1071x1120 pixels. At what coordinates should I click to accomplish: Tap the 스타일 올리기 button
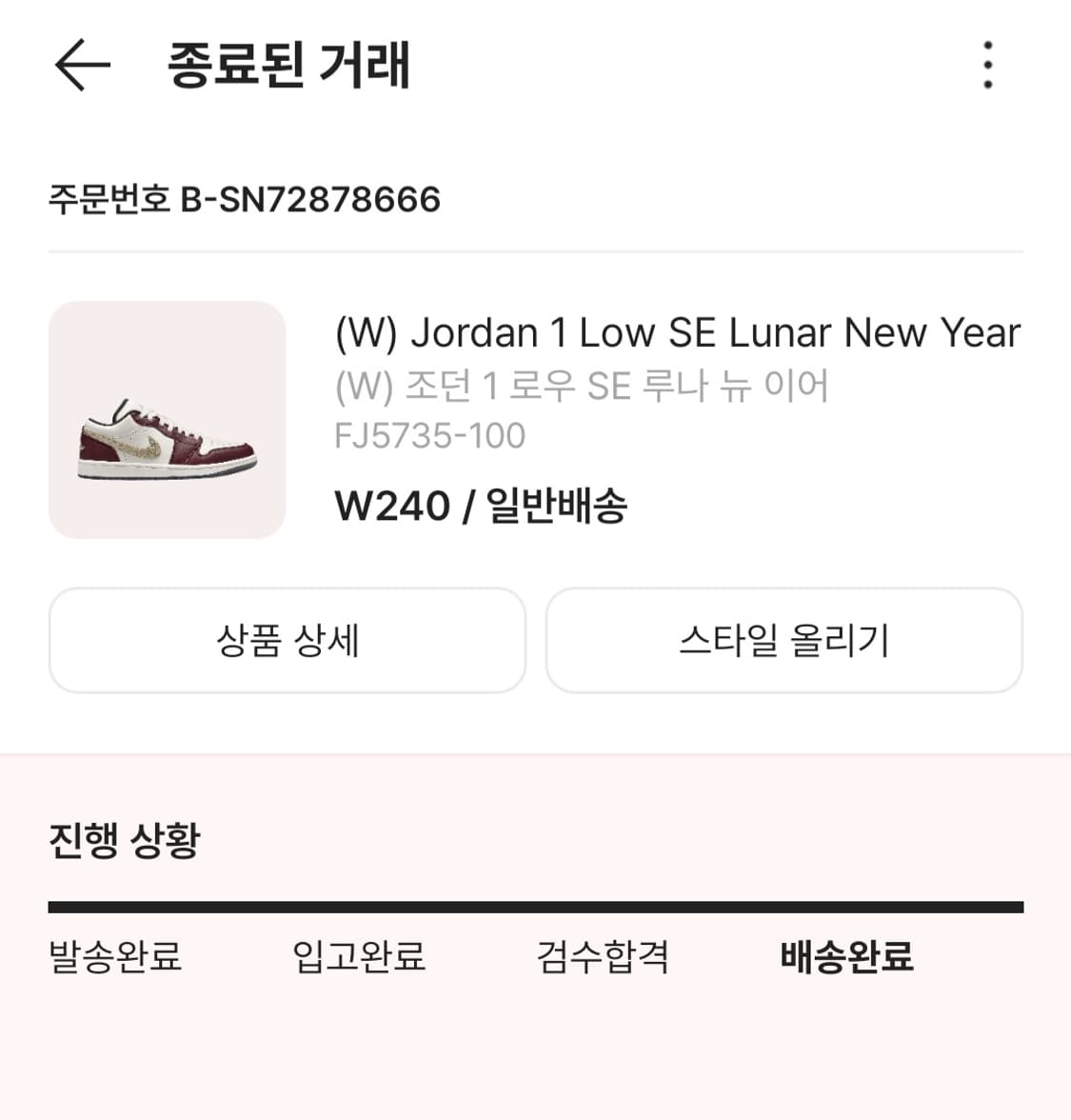pos(784,640)
